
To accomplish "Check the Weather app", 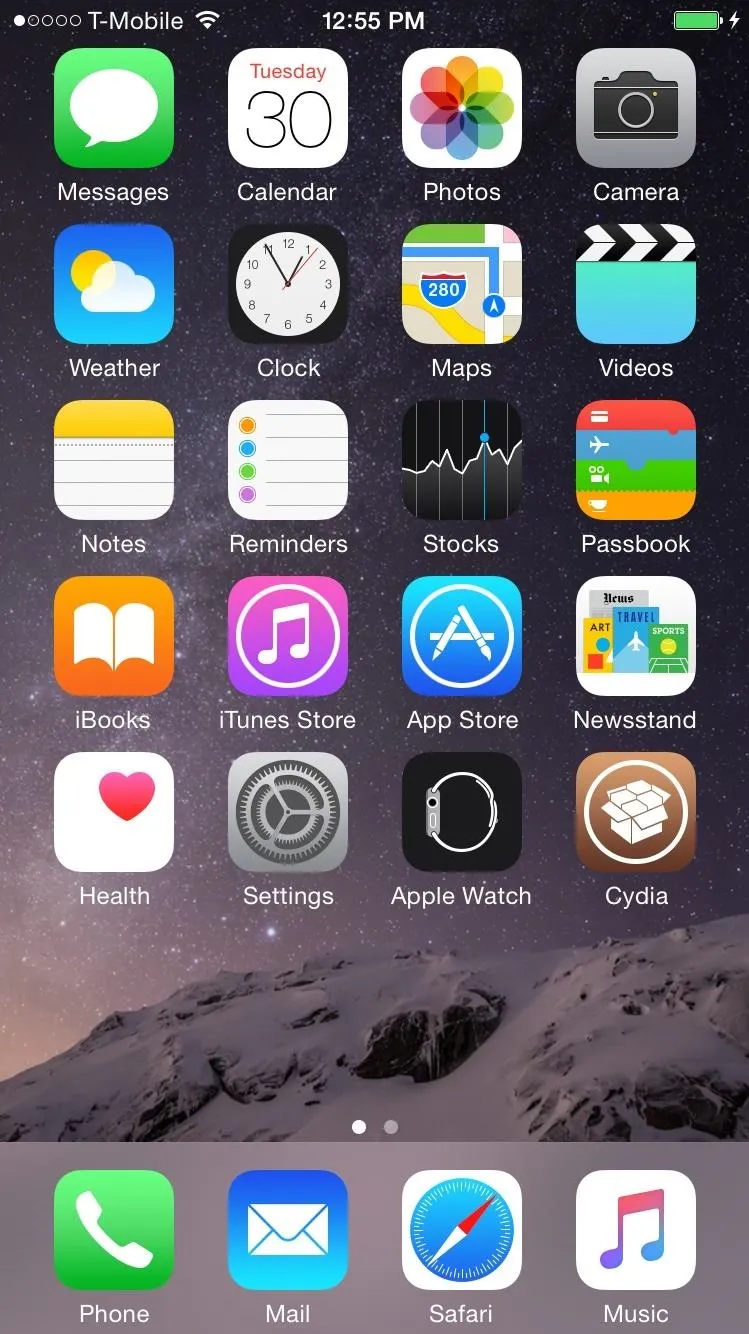I will pos(114,284).
